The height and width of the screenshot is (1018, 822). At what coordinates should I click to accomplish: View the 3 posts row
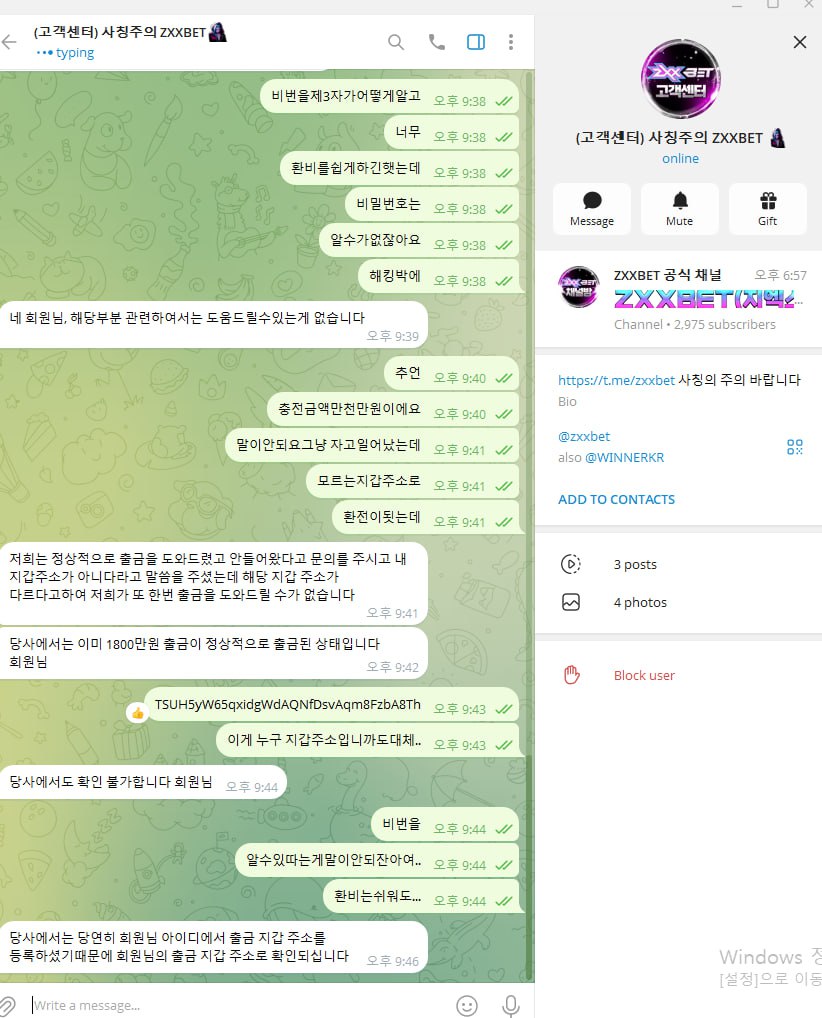(635, 564)
